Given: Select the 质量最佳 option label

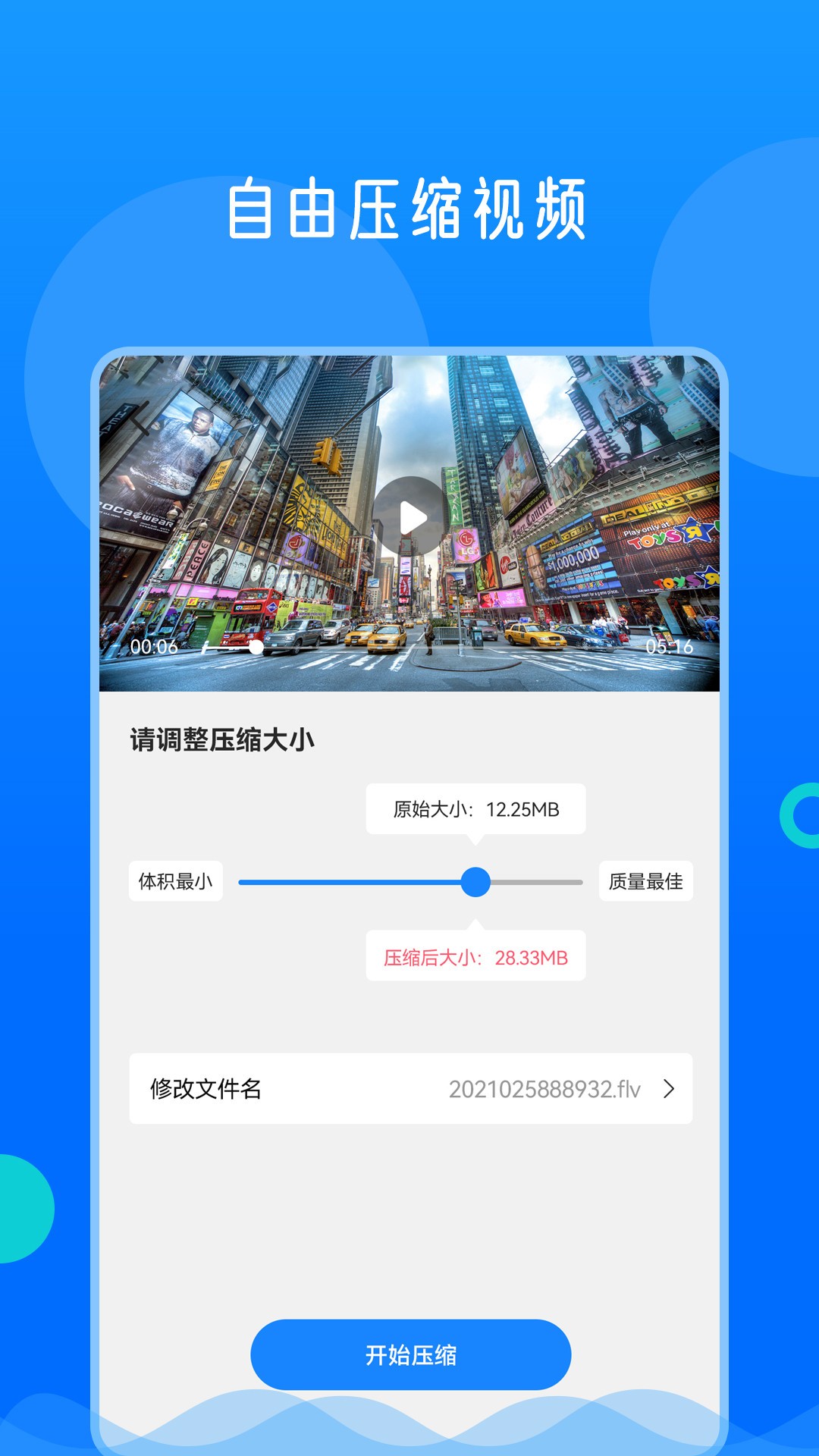Looking at the screenshot, I should [x=645, y=882].
